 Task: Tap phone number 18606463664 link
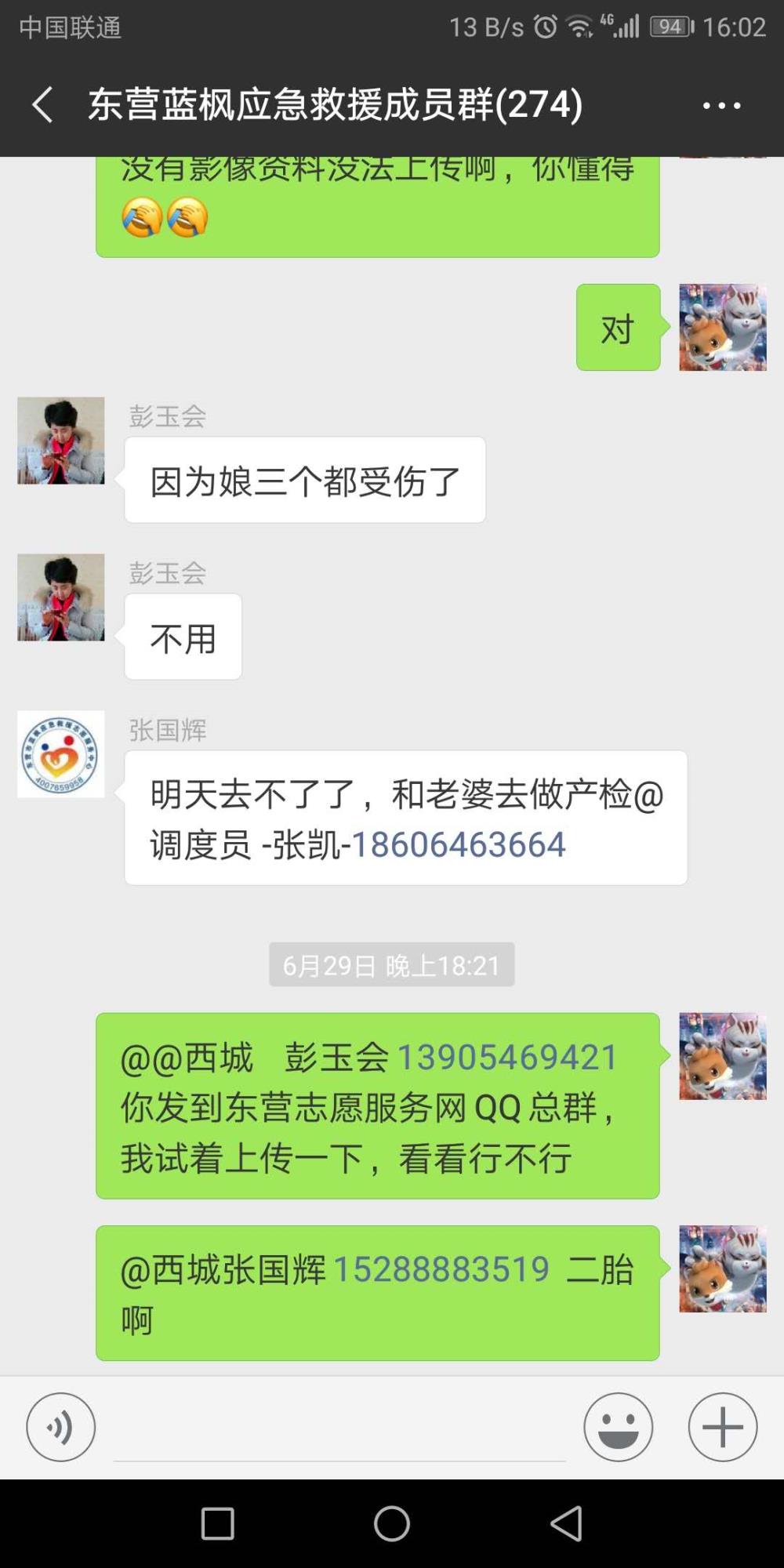coord(459,844)
